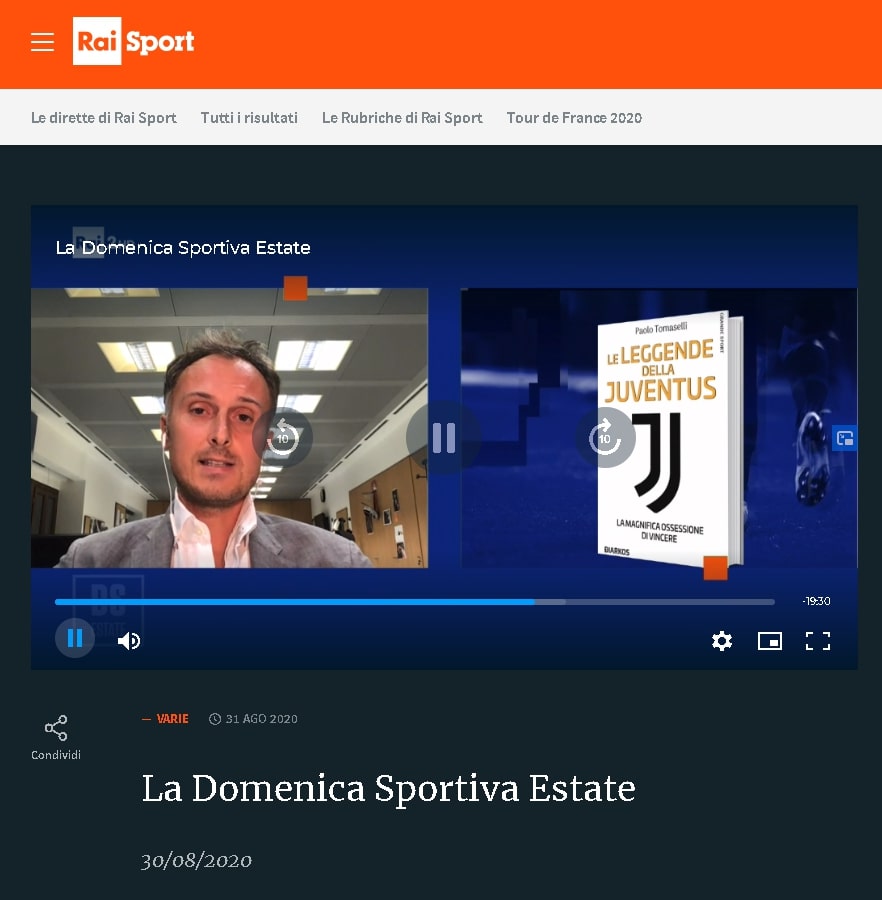
Task: Open video settings gear
Action: pos(722,641)
